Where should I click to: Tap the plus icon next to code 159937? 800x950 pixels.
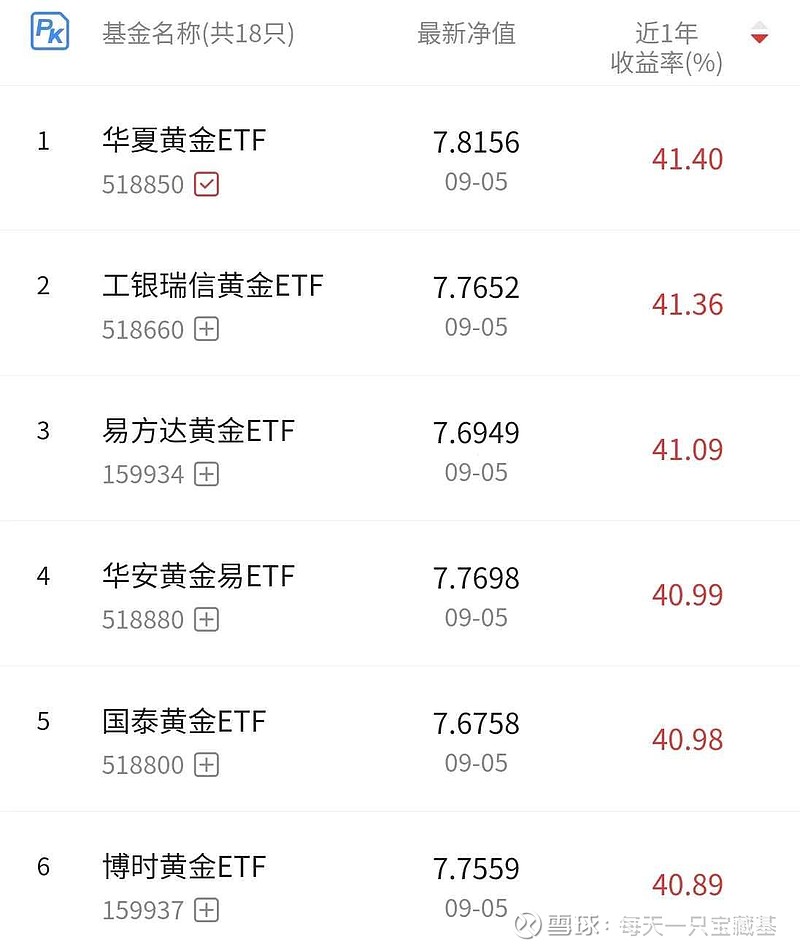(206, 910)
